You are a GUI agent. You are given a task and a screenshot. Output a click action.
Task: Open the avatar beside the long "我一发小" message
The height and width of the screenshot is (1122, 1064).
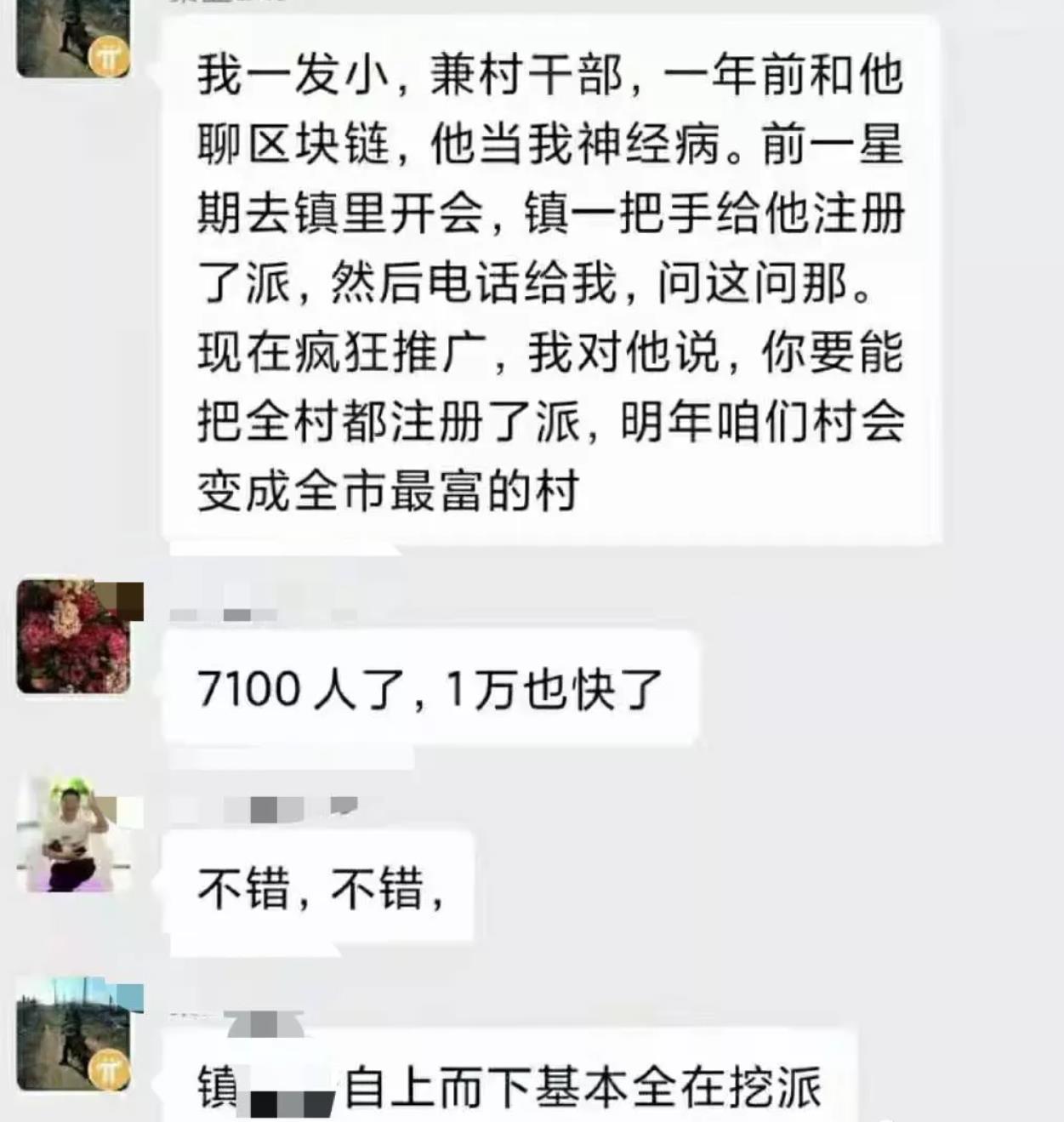pos(74,38)
